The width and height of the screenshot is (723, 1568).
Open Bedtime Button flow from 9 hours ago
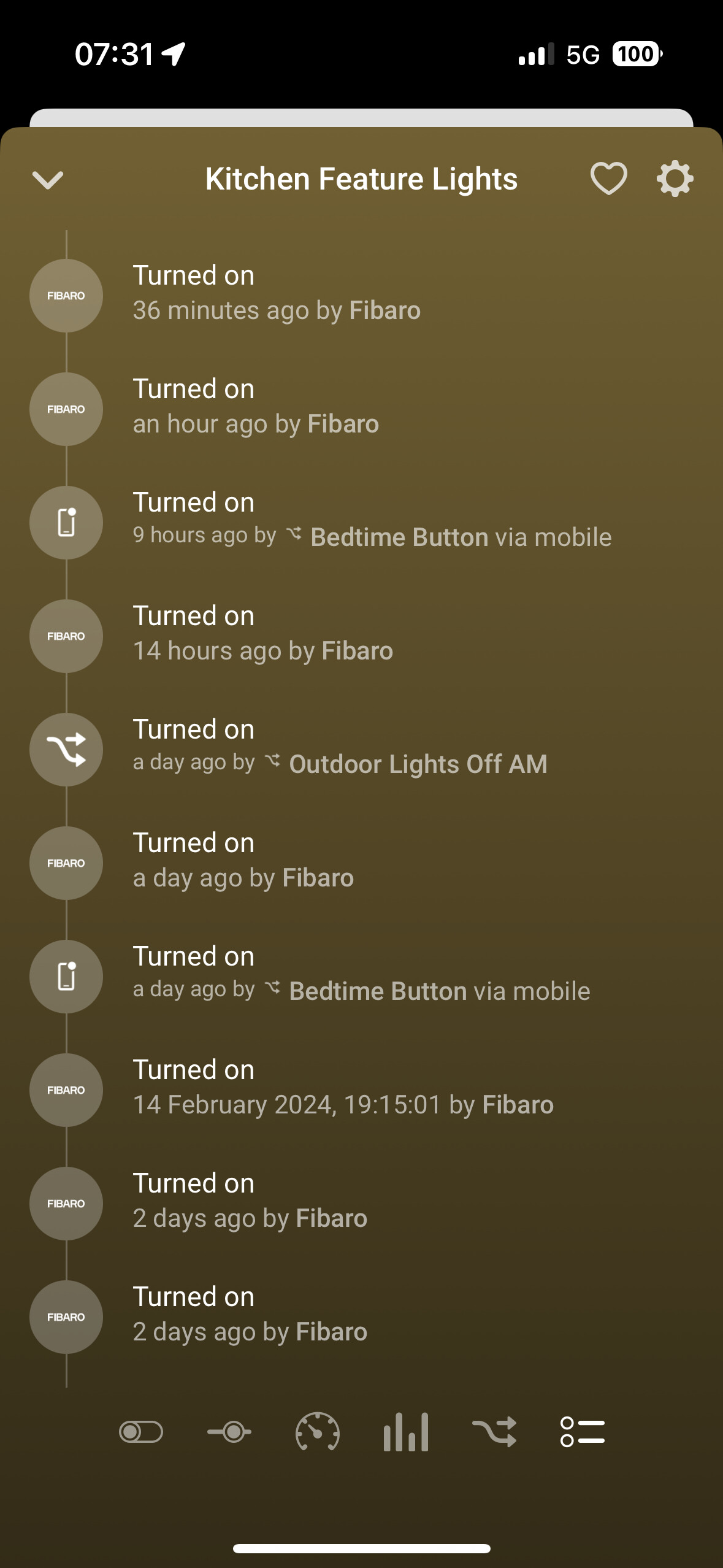pyautogui.click(x=399, y=537)
